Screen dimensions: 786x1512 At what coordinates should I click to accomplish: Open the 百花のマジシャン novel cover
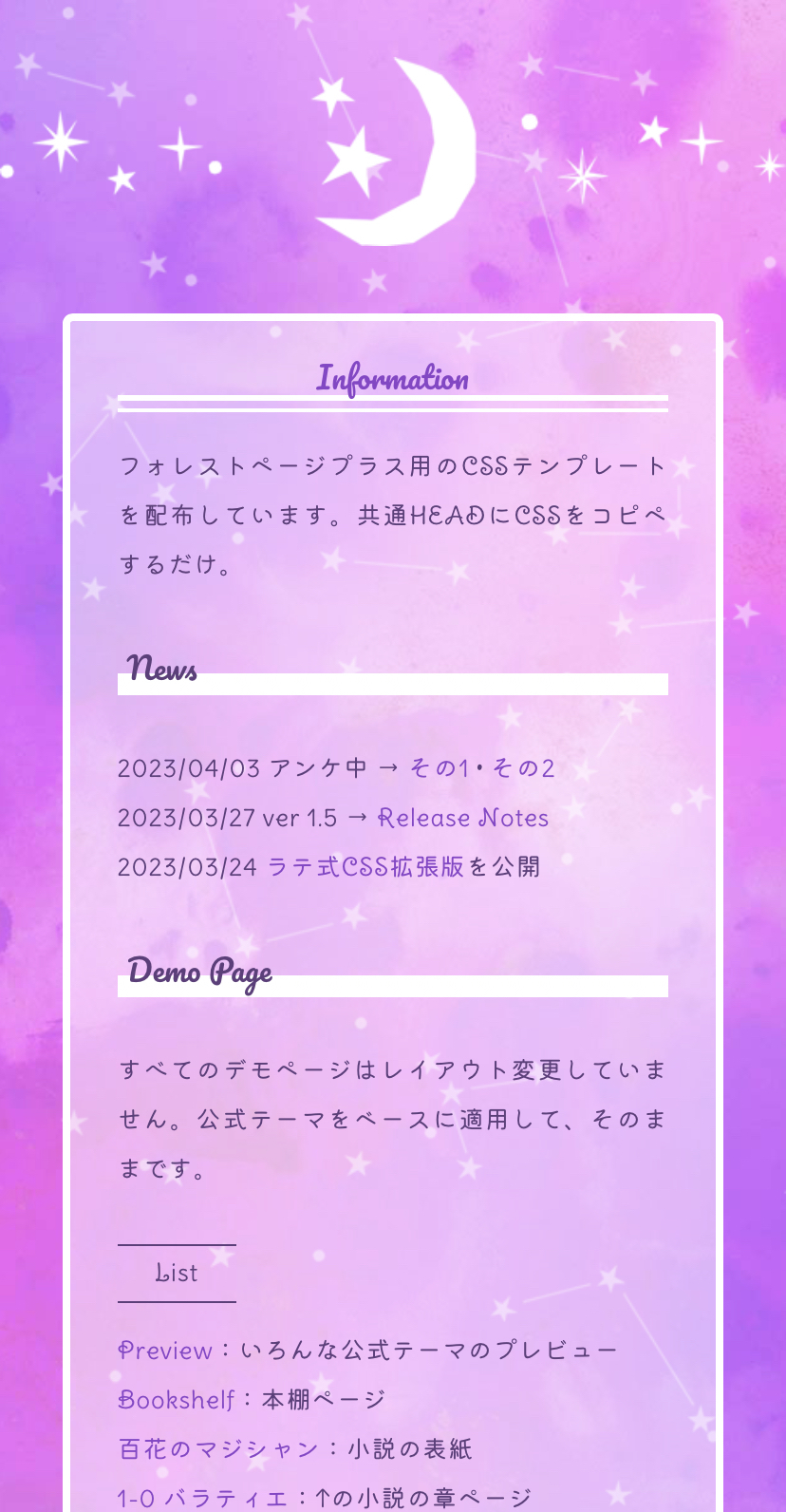point(218,1449)
